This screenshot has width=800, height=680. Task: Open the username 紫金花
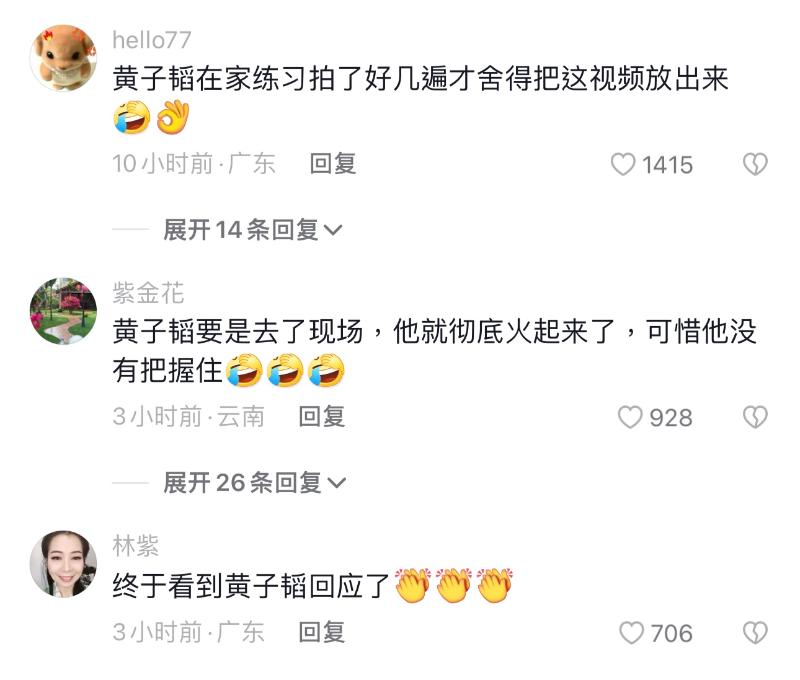point(149,293)
